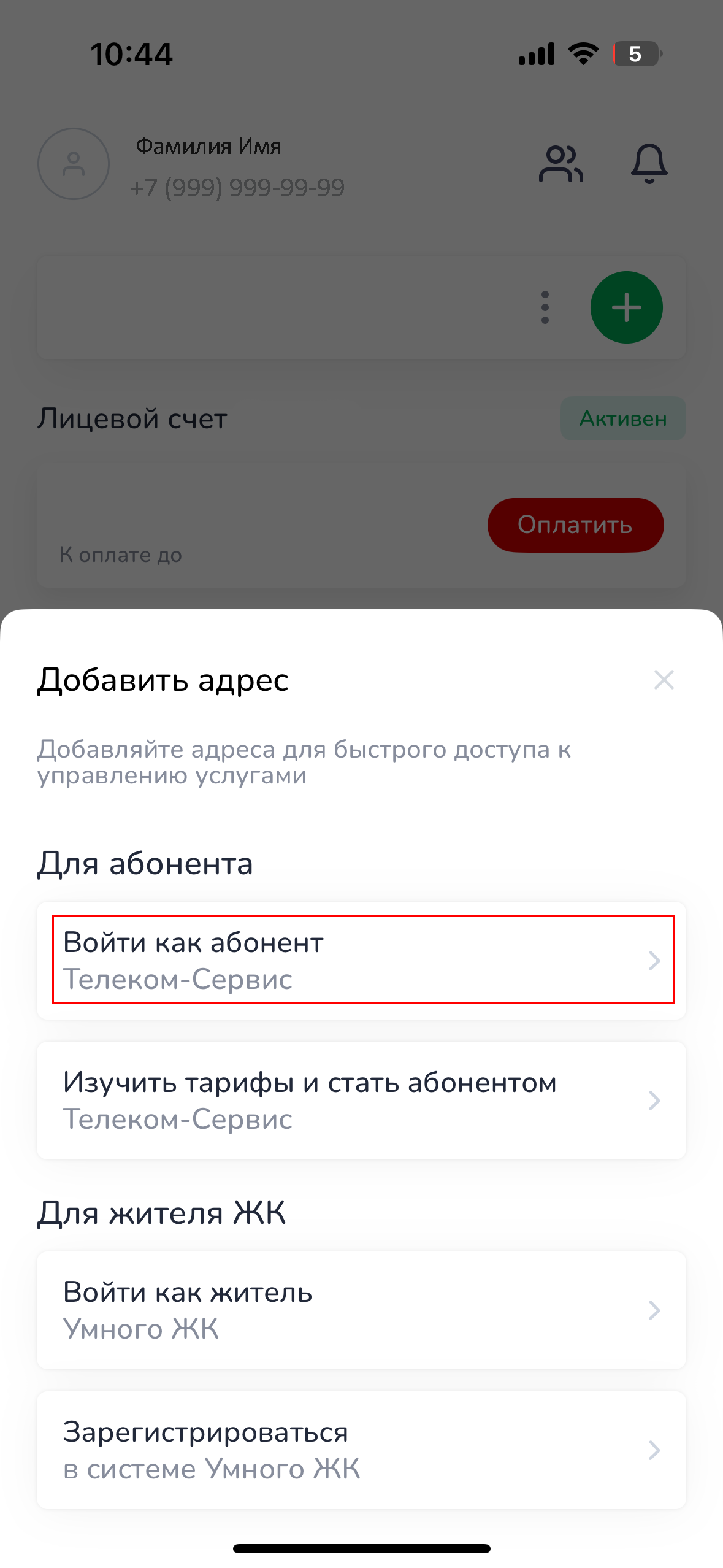Select Войти как абонент Телеком-Сервис
723x1568 pixels.
tap(362, 960)
